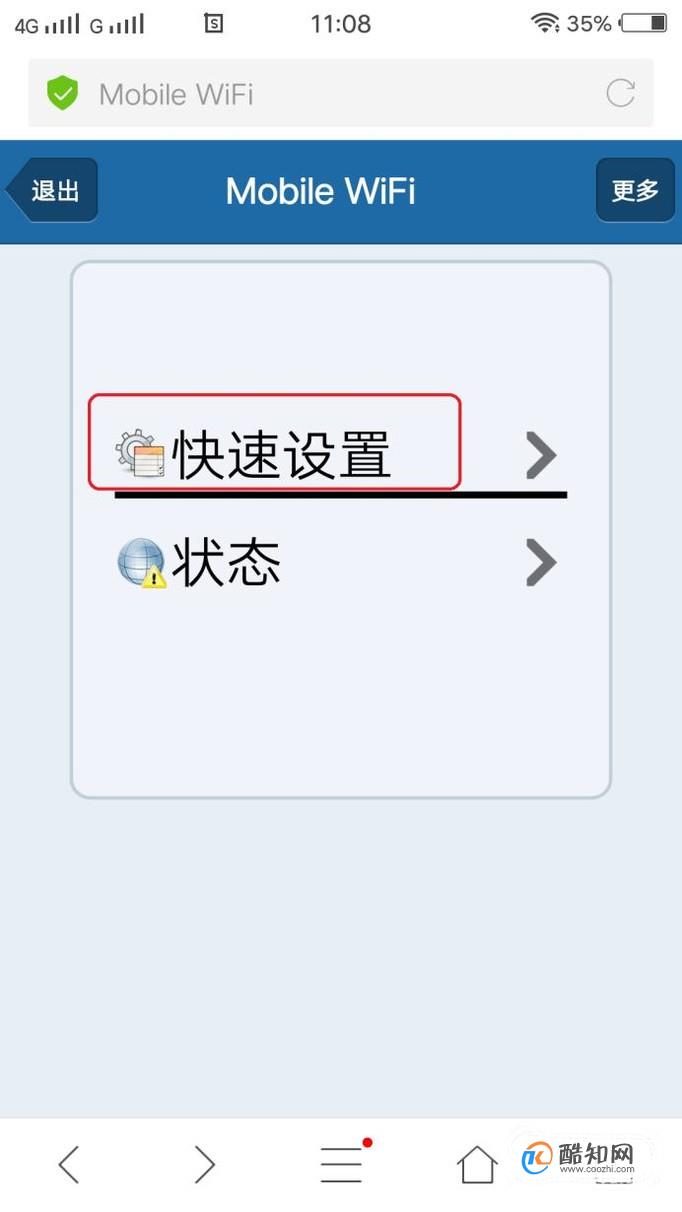Open 快速设置 quick setup
Screen dimensions: 682x1212
340,455
